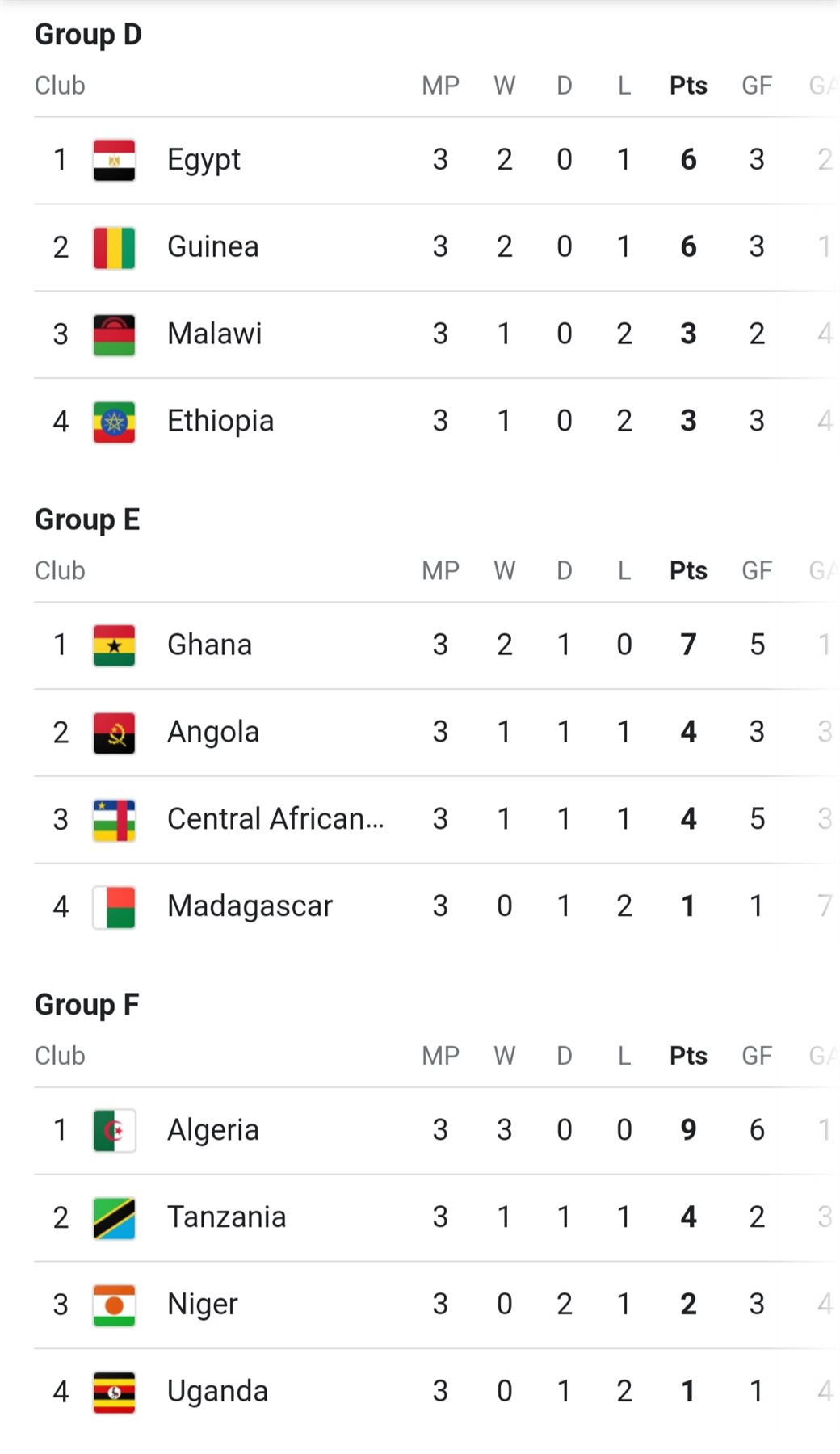
Task: Open the Niger team entry
Action: pyautogui.click(x=202, y=1305)
